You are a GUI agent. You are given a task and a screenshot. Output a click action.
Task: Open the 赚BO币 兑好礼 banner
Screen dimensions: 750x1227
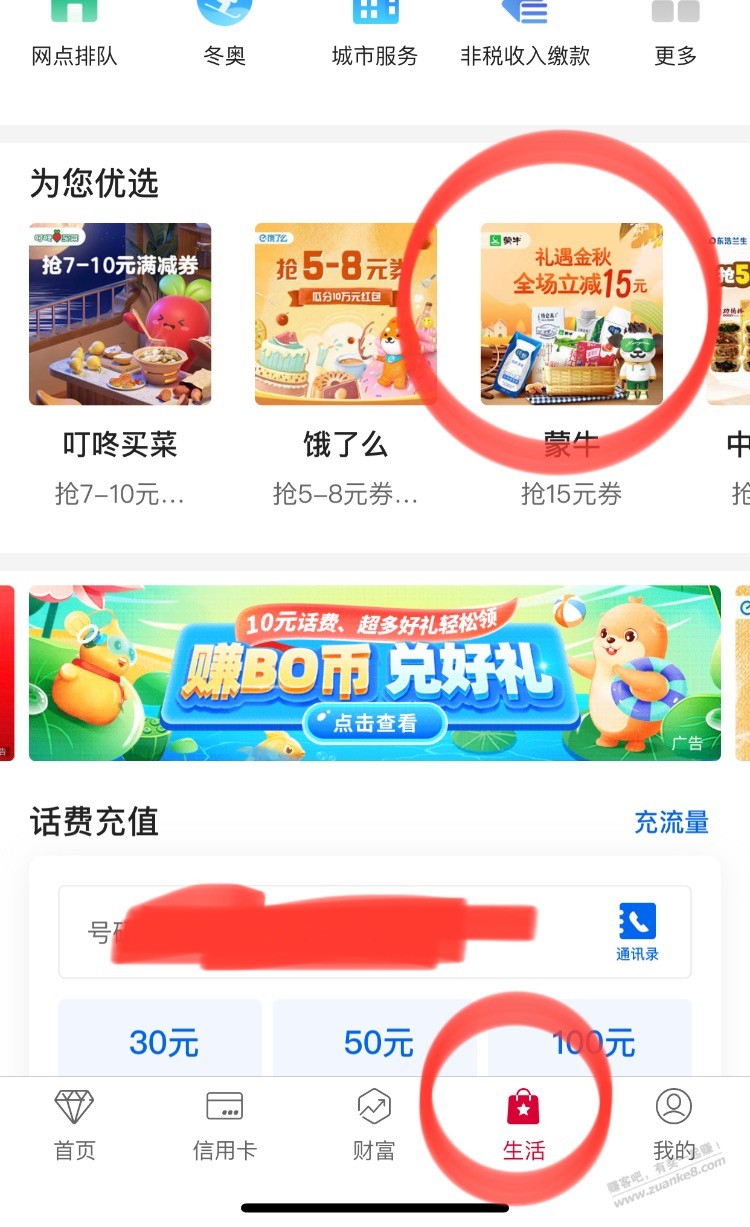point(374,673)
